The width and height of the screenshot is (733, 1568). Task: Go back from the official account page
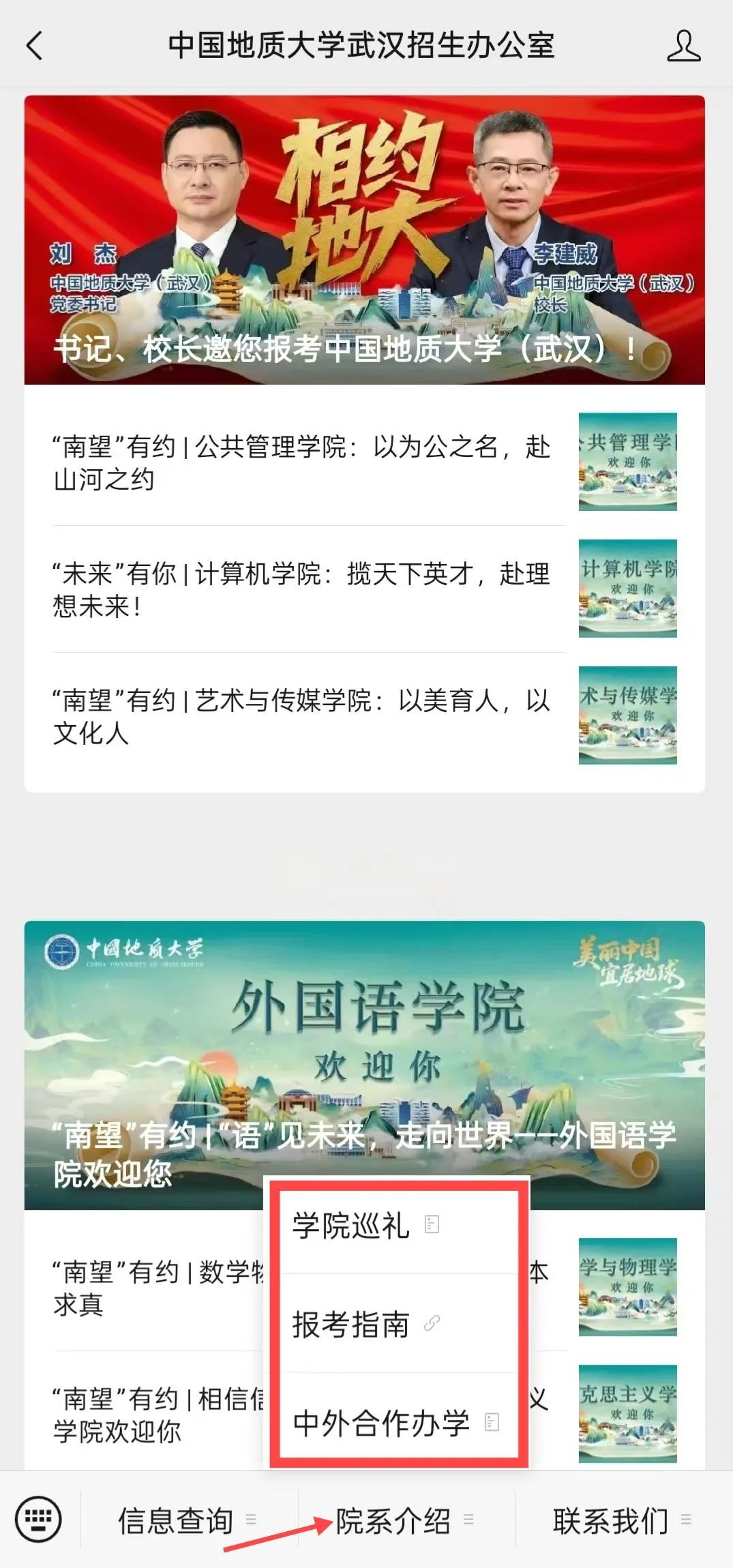tap(34, 46)
